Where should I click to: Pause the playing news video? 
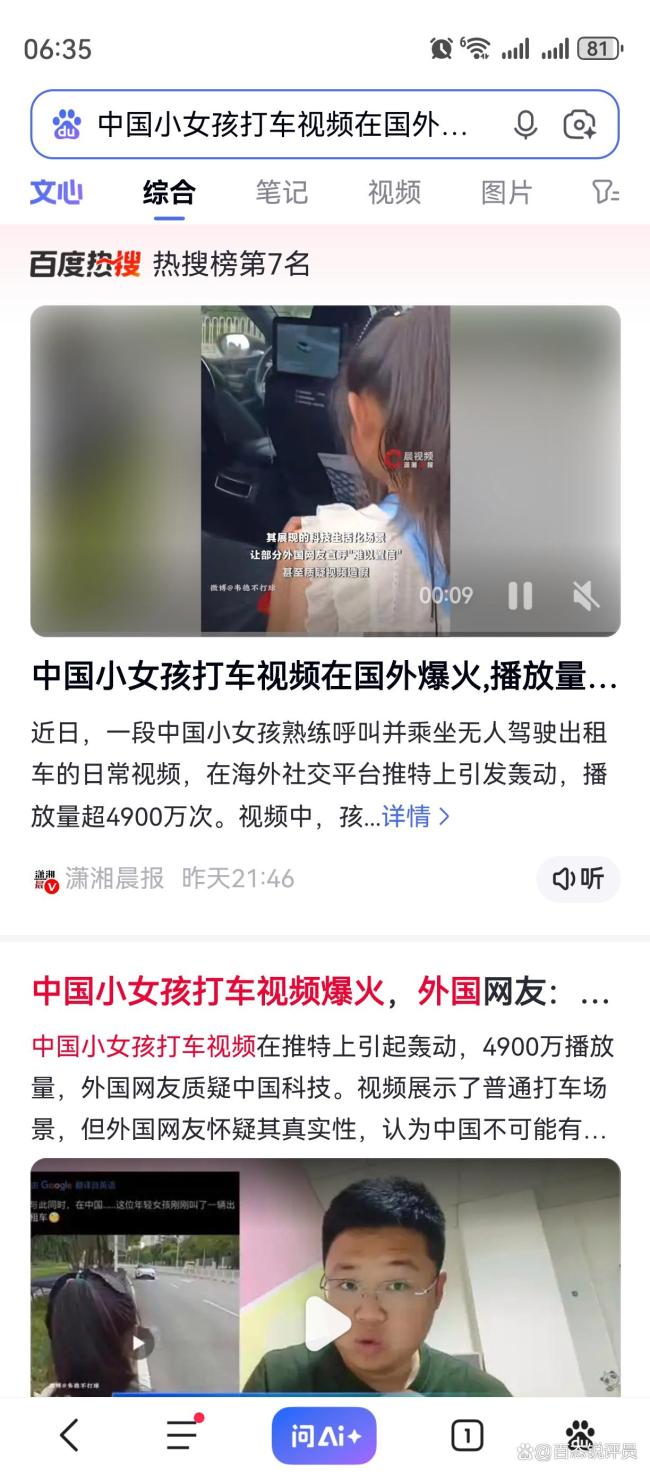click(520, 596)
